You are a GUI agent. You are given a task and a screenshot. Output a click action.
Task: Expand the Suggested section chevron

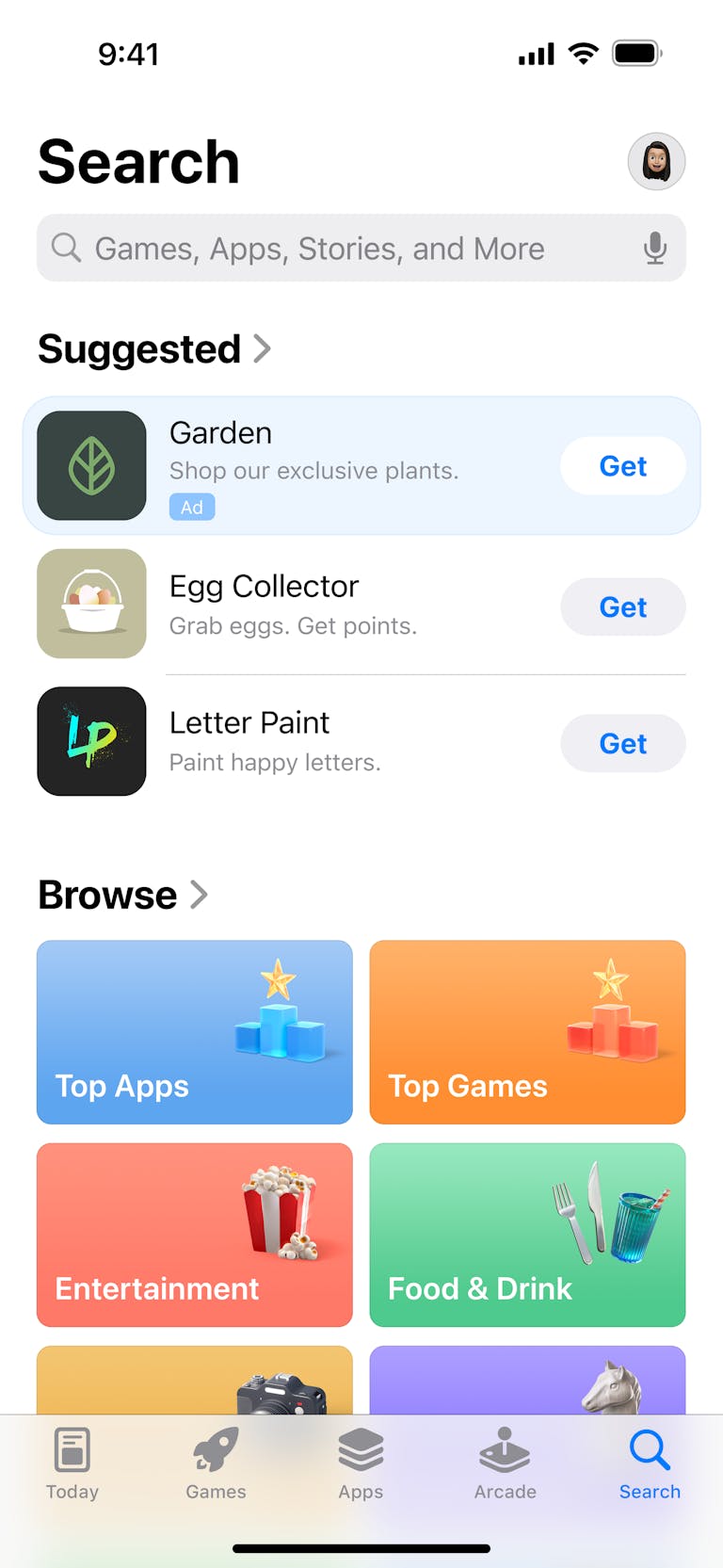(263, 349)
